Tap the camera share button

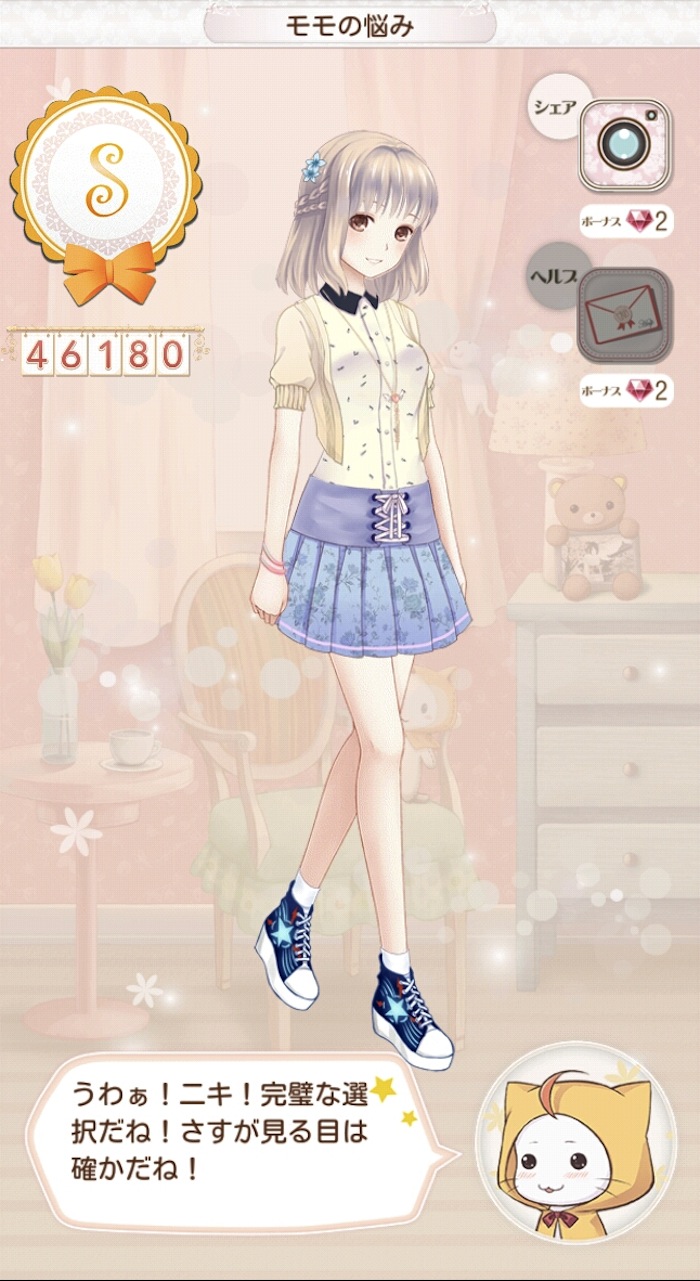point(623,146)
